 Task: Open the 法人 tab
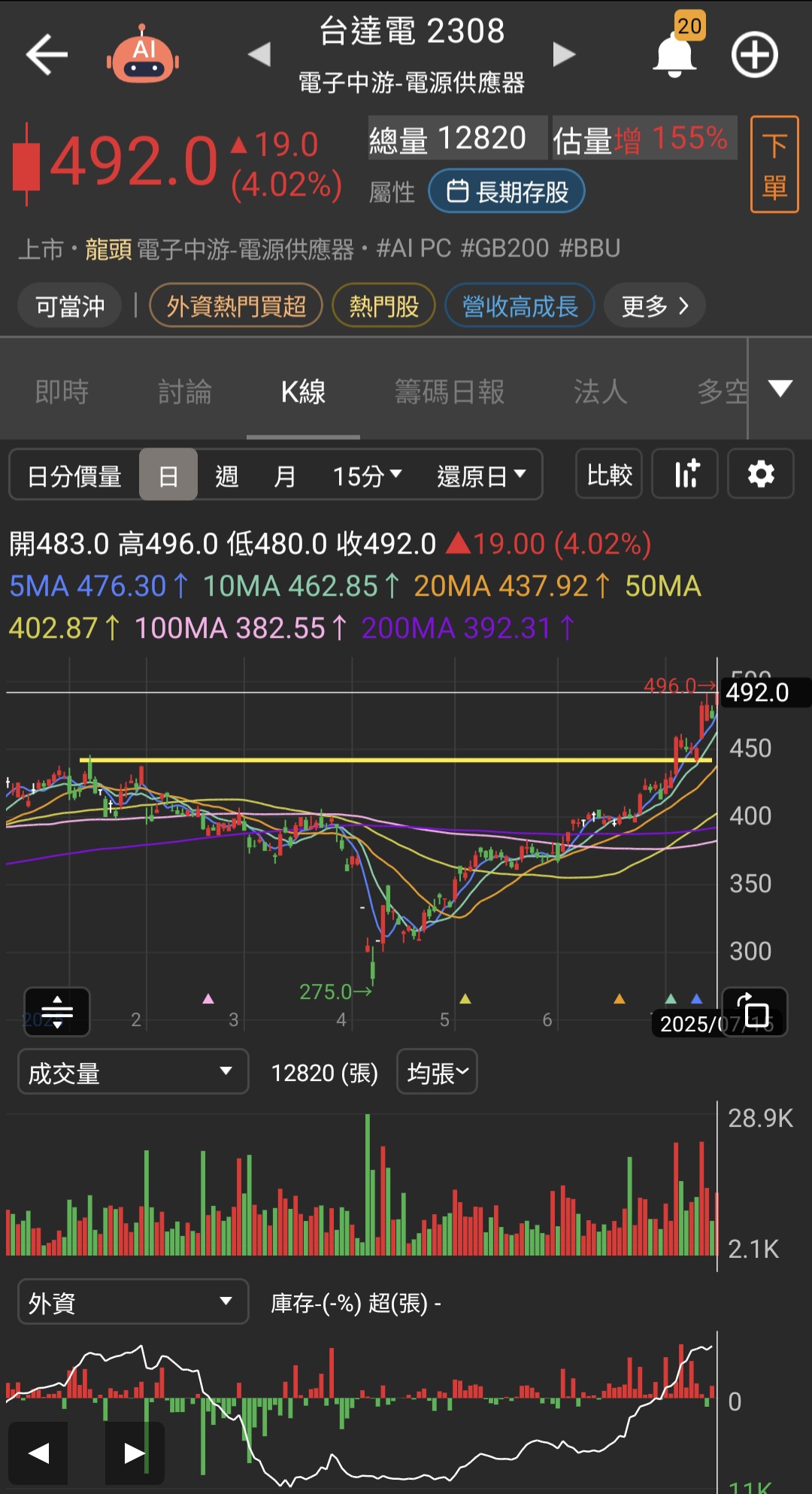tap(600, 392)
